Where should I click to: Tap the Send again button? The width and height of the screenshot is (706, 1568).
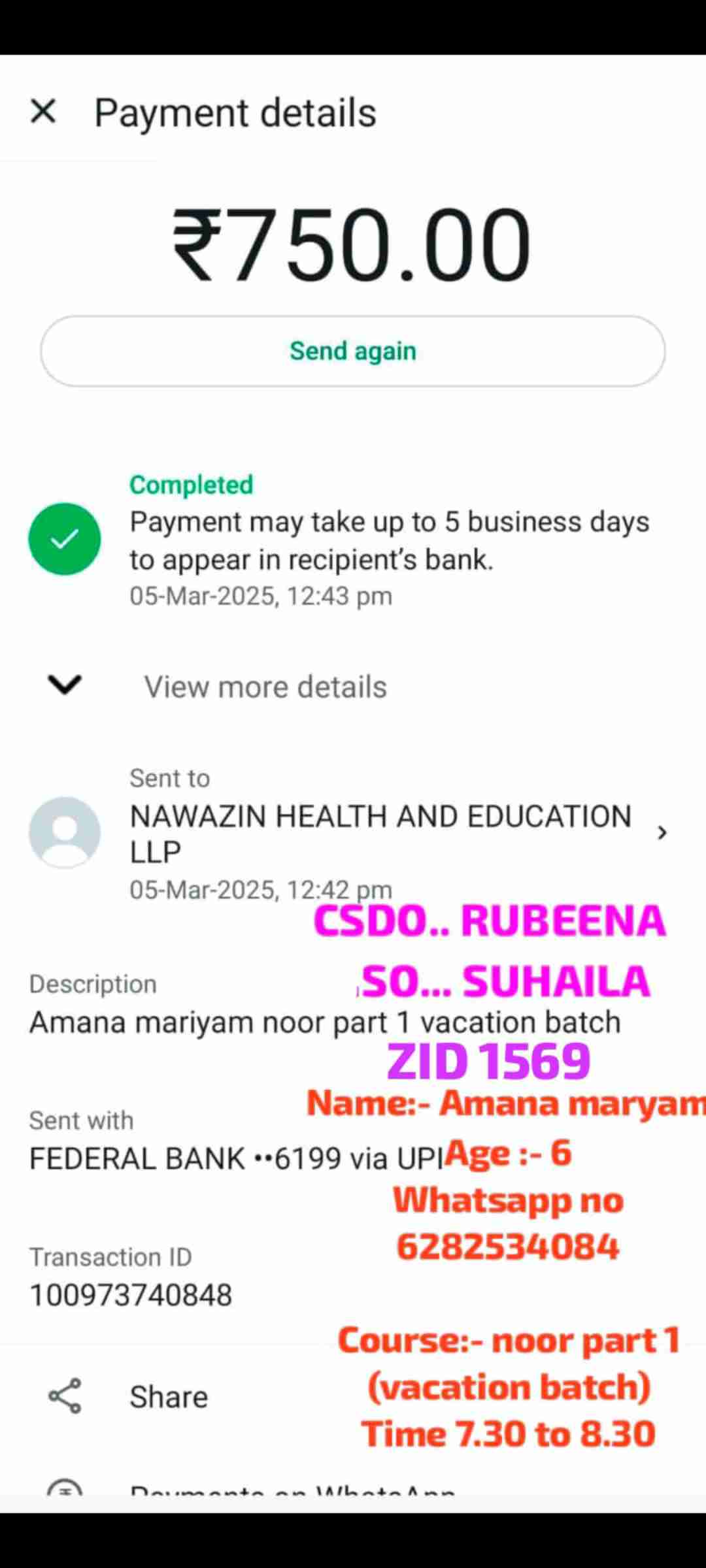[x=353, y=351]
